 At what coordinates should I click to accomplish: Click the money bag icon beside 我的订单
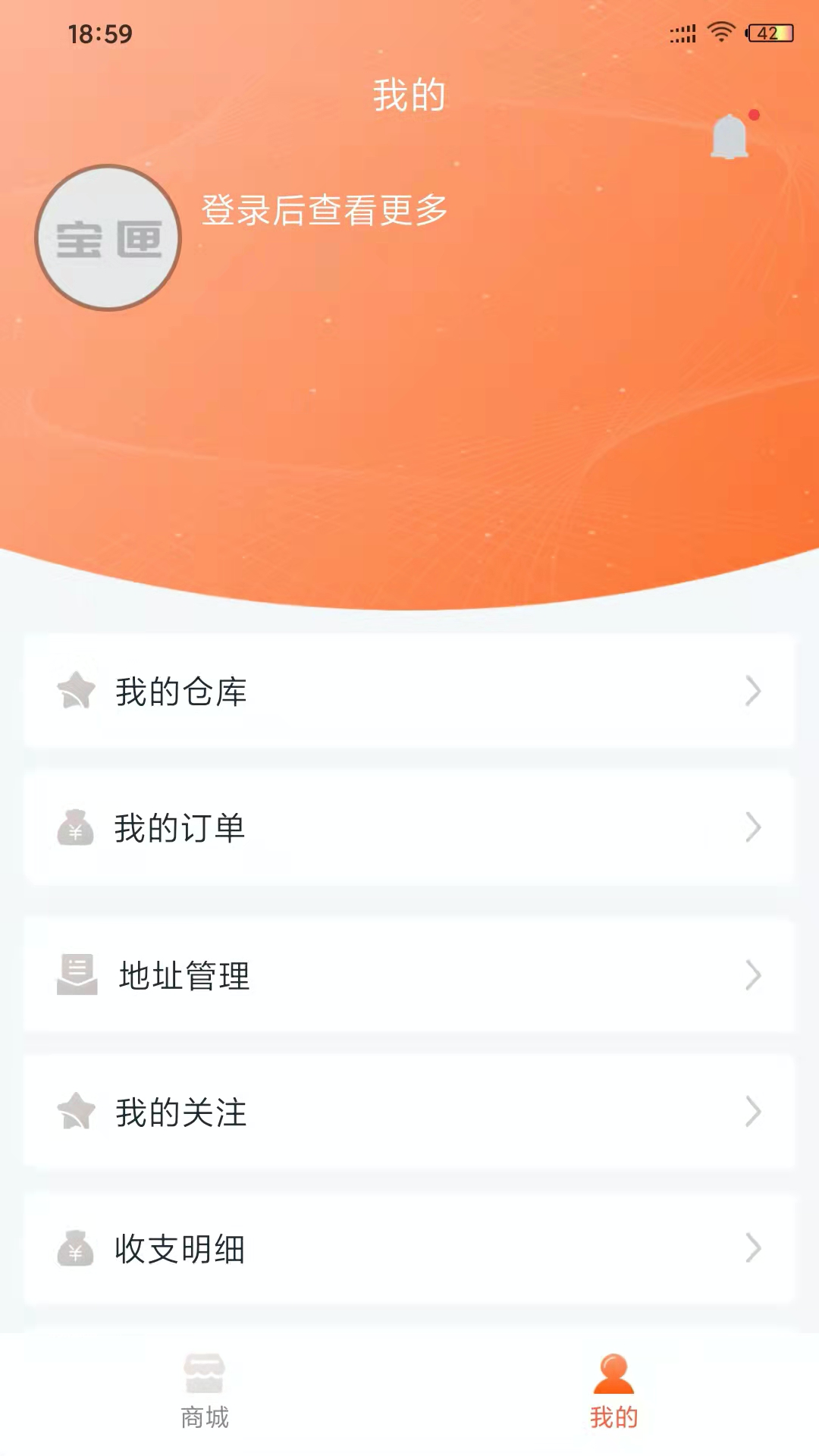[74, 828]
